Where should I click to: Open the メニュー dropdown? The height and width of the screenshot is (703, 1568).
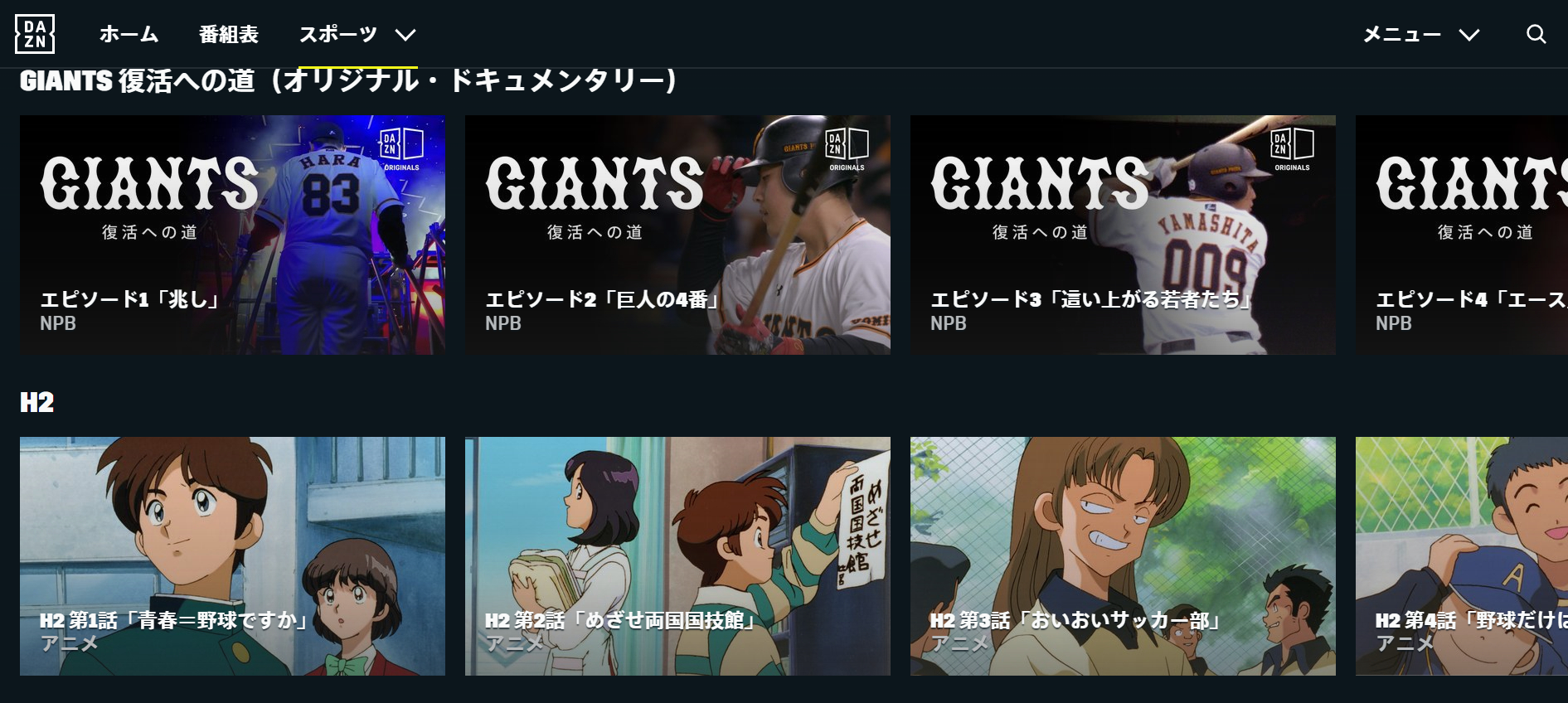(1420, 34)
